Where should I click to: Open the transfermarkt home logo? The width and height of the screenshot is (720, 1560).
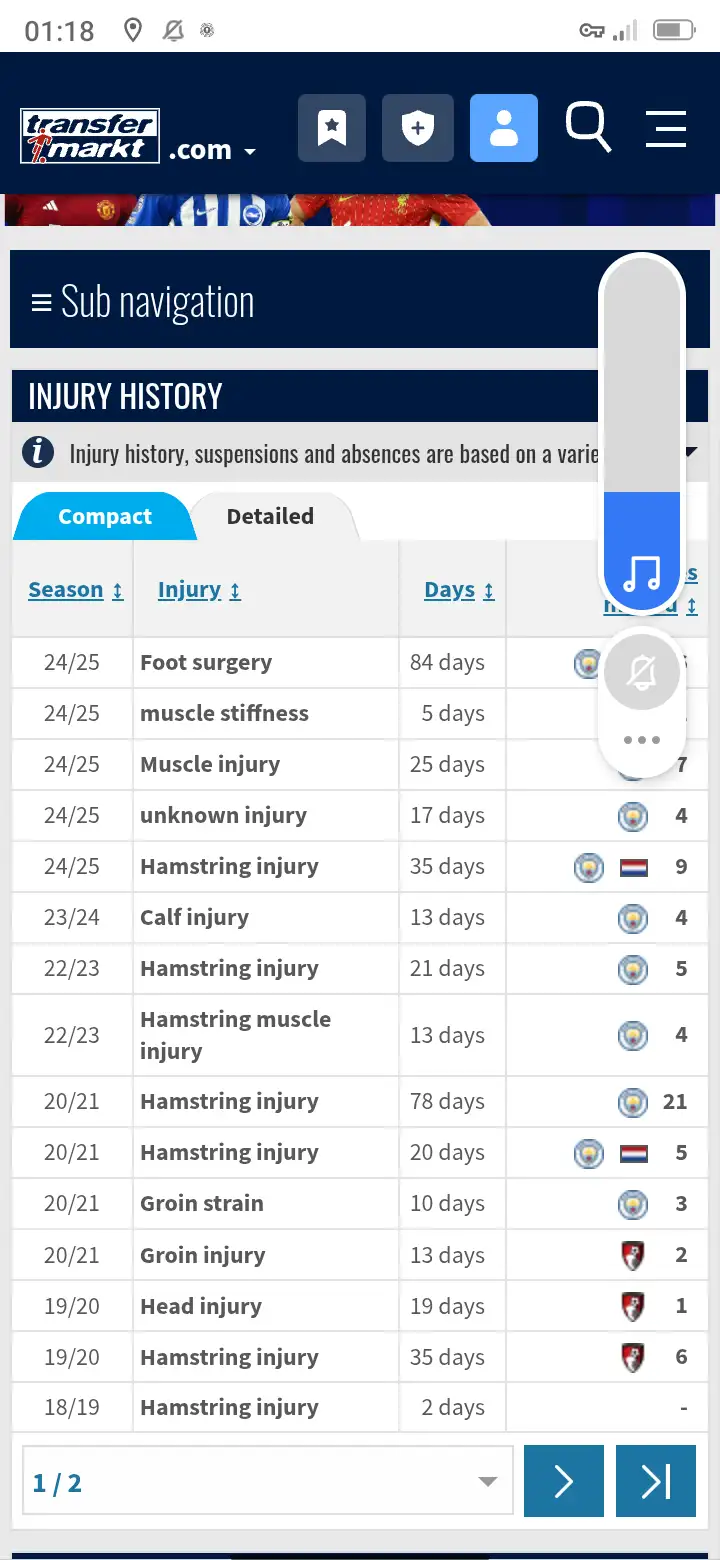90,137
